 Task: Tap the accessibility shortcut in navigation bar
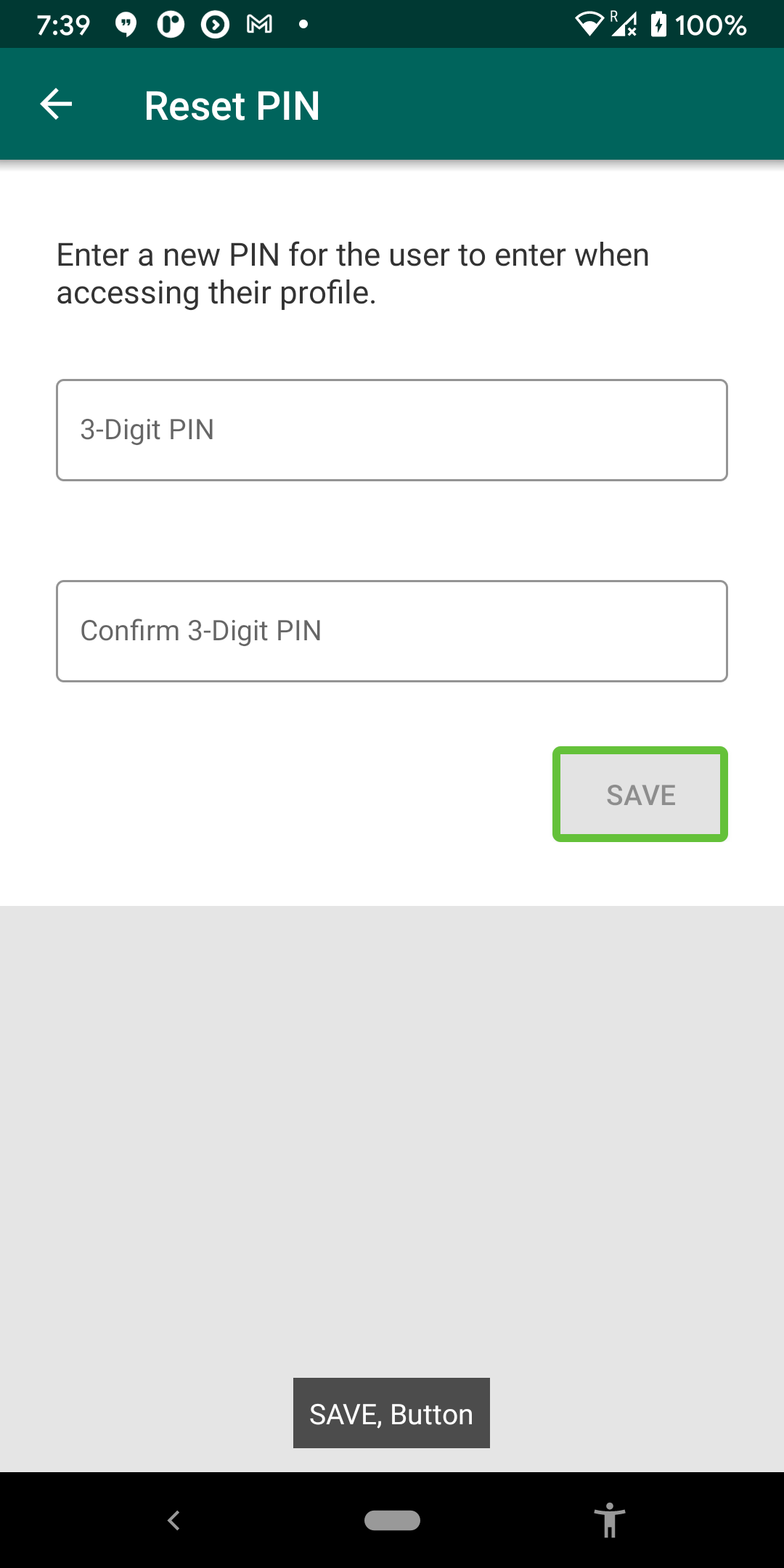coord(610,1520)
